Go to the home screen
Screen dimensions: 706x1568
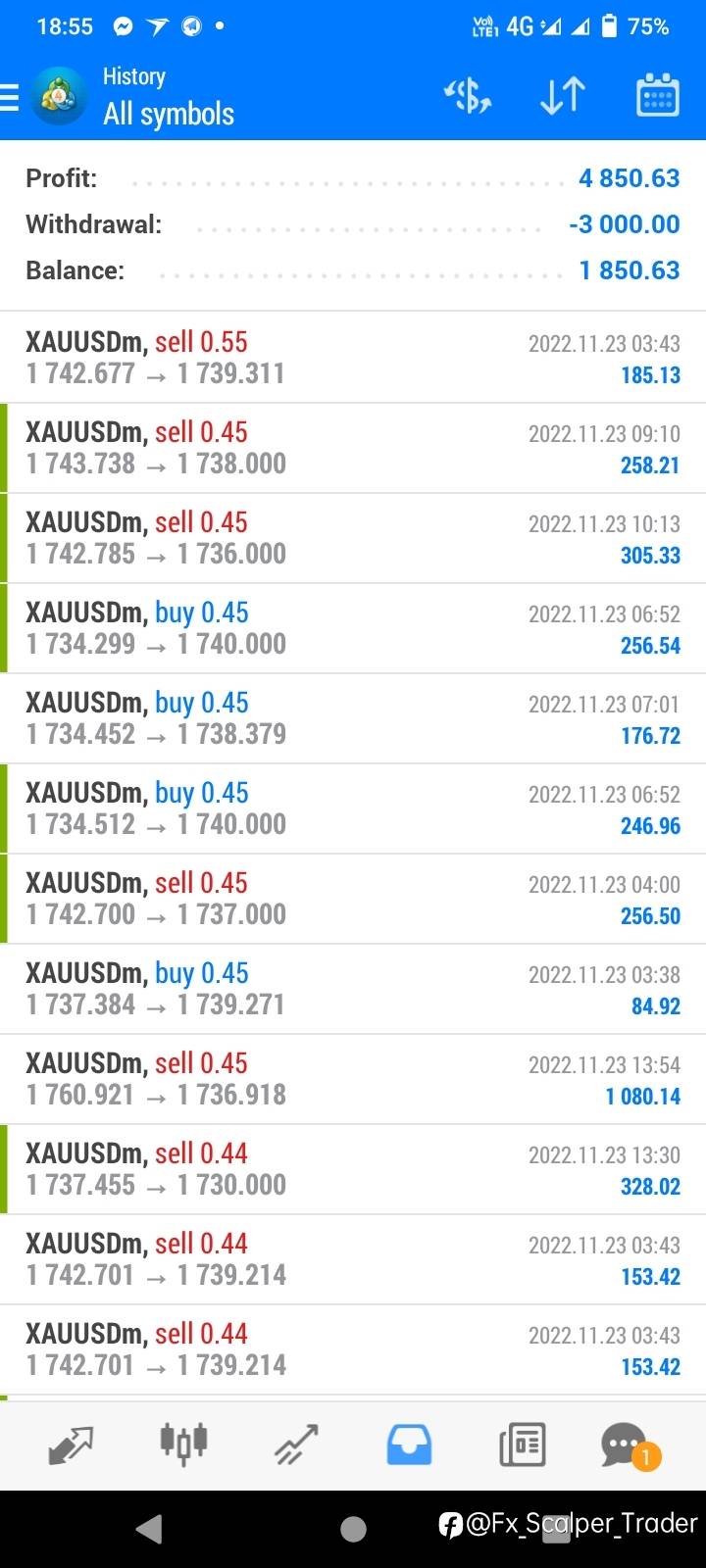tap(353, 1529)
